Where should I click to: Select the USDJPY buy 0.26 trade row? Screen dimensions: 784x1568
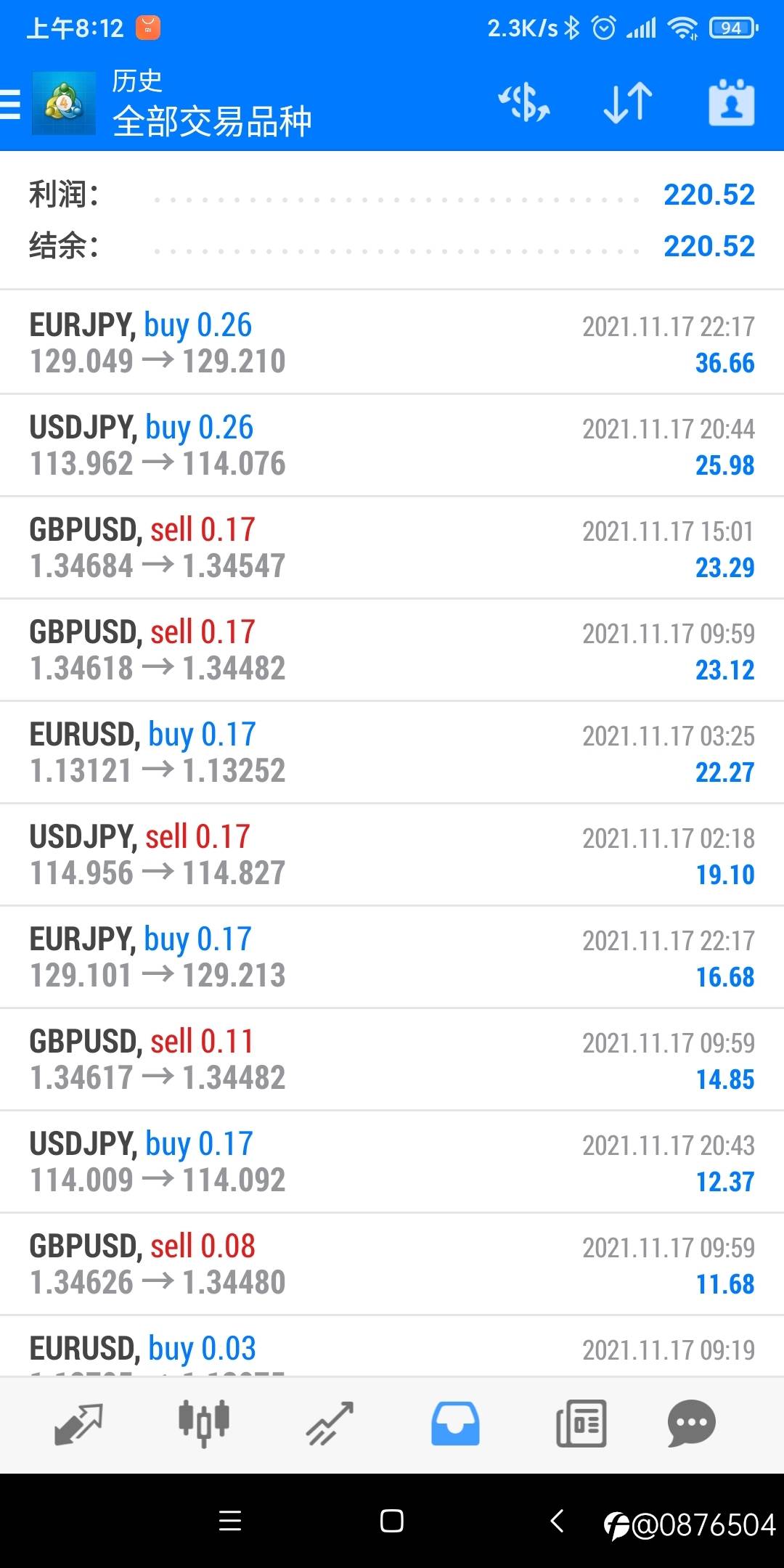click(x=392, y=446)
